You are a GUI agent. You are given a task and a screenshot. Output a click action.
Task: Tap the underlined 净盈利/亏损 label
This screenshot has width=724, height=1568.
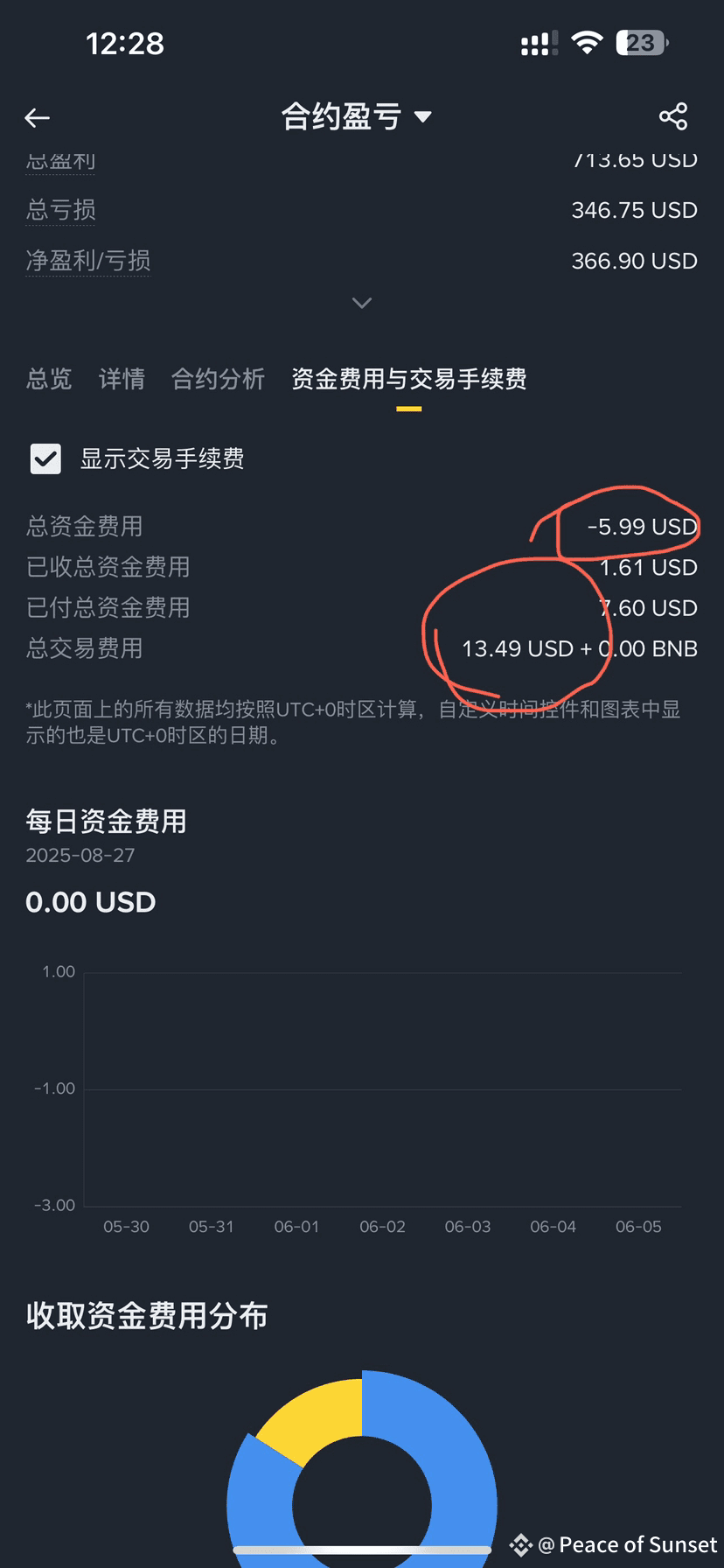tap(87, 261)
